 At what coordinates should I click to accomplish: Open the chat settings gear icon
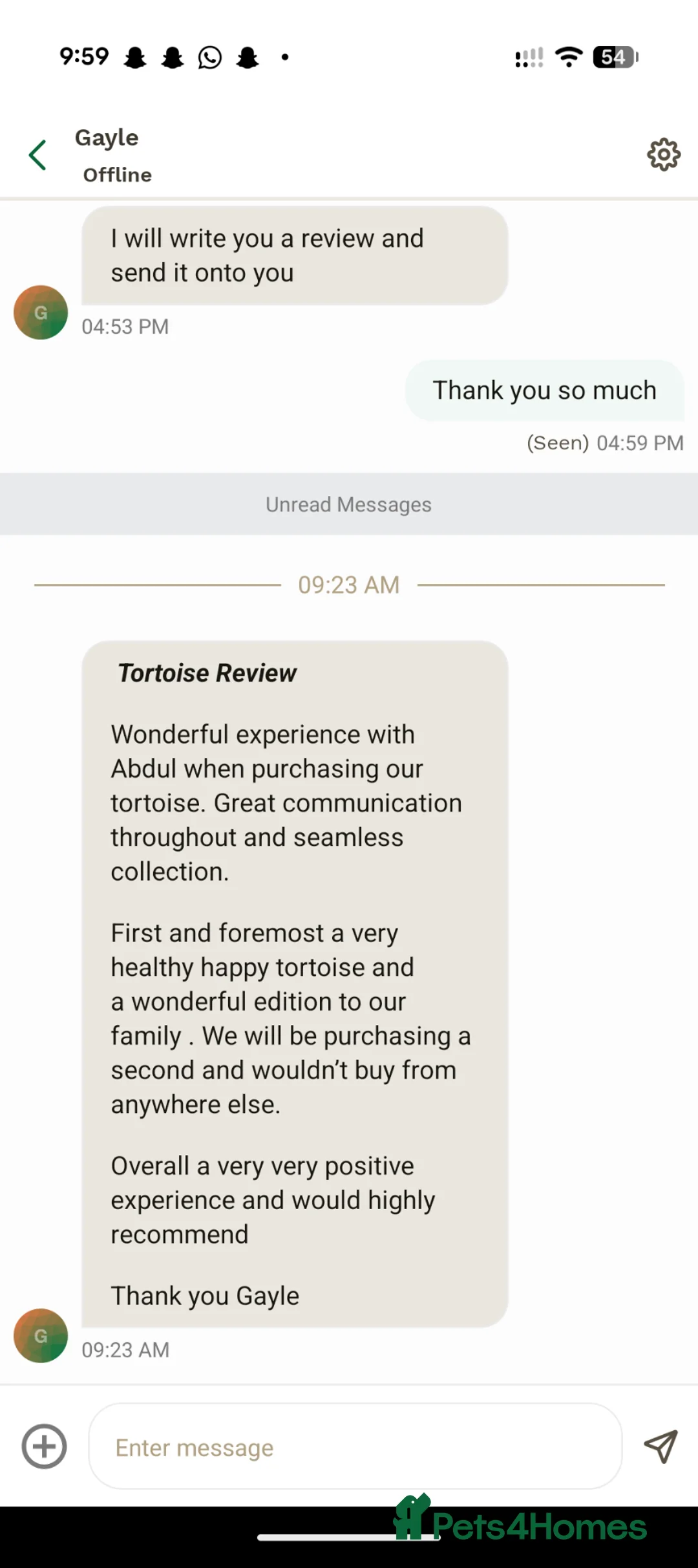[x=663, y=155]
